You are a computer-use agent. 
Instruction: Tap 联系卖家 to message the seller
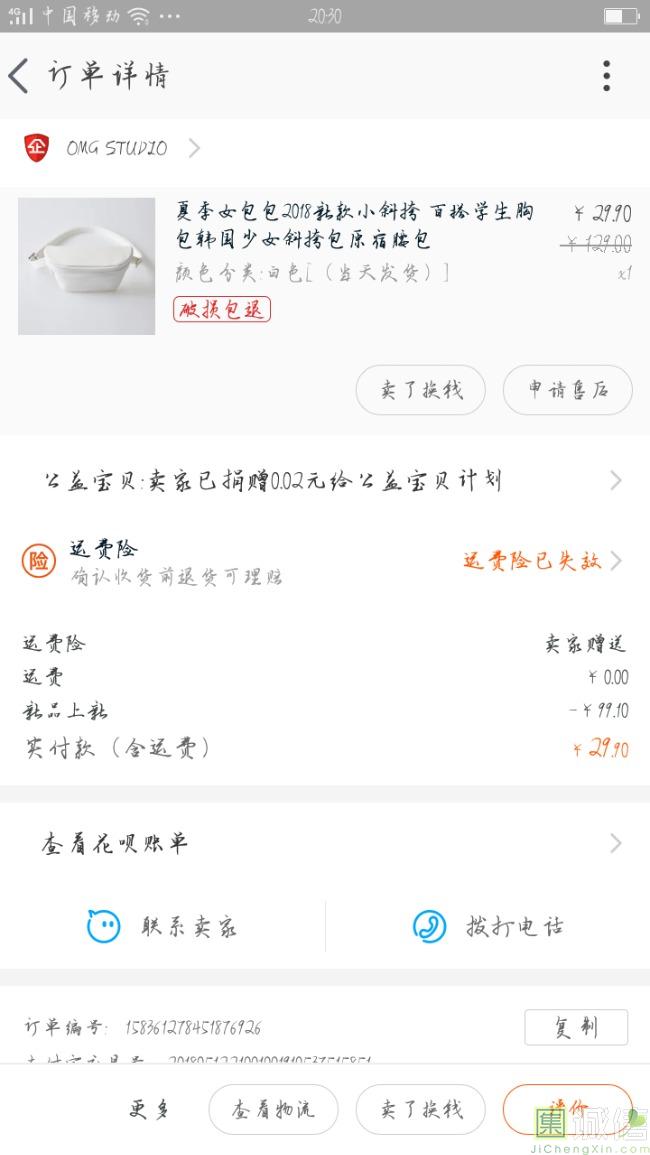click(x=163, y=927)
